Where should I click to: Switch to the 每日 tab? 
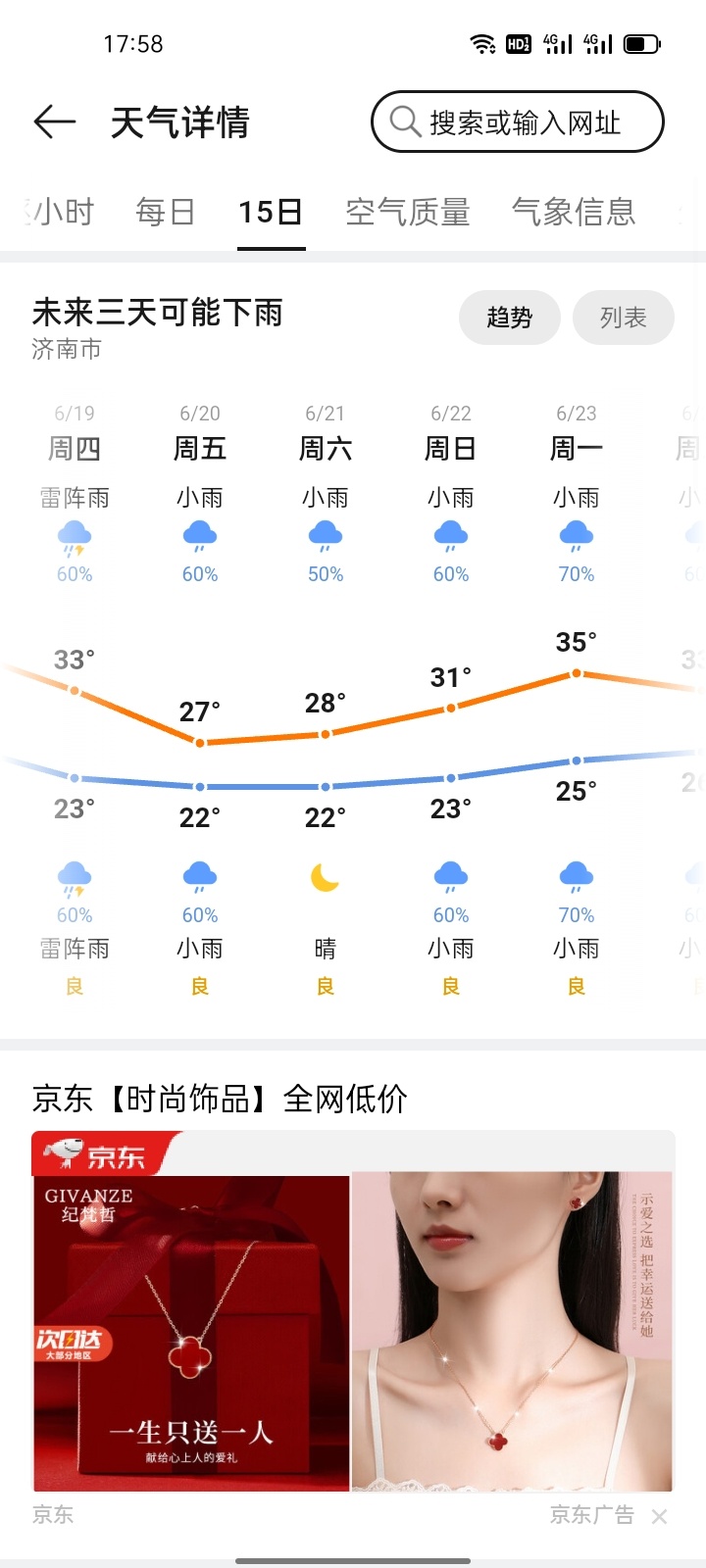coord(165,212)
